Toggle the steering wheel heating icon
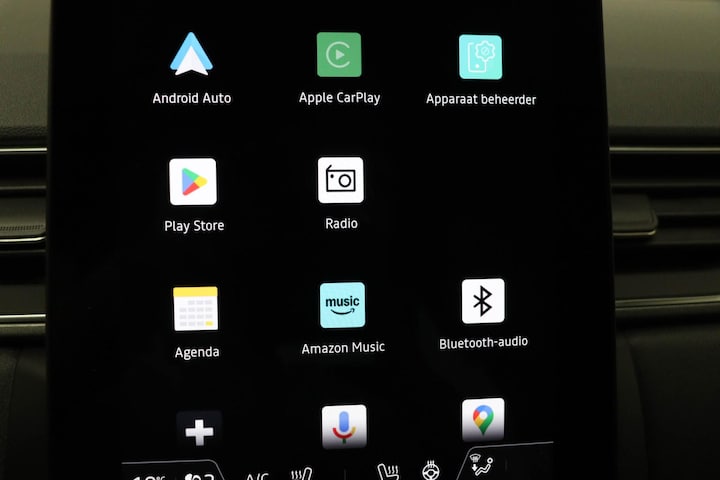This screenshot has height=480, width=720. (432, 470)
